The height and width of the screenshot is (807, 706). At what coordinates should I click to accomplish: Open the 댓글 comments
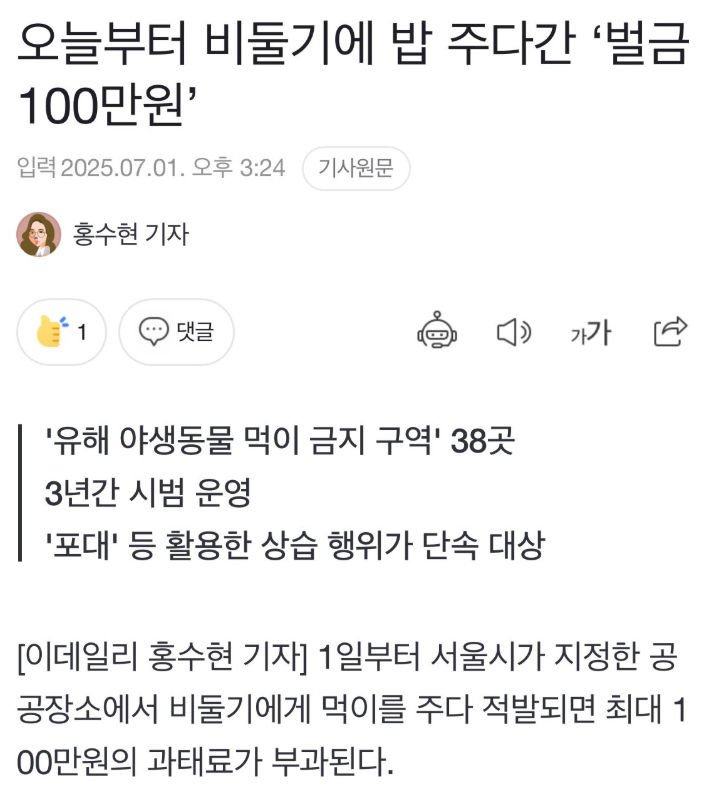(176, 332)
